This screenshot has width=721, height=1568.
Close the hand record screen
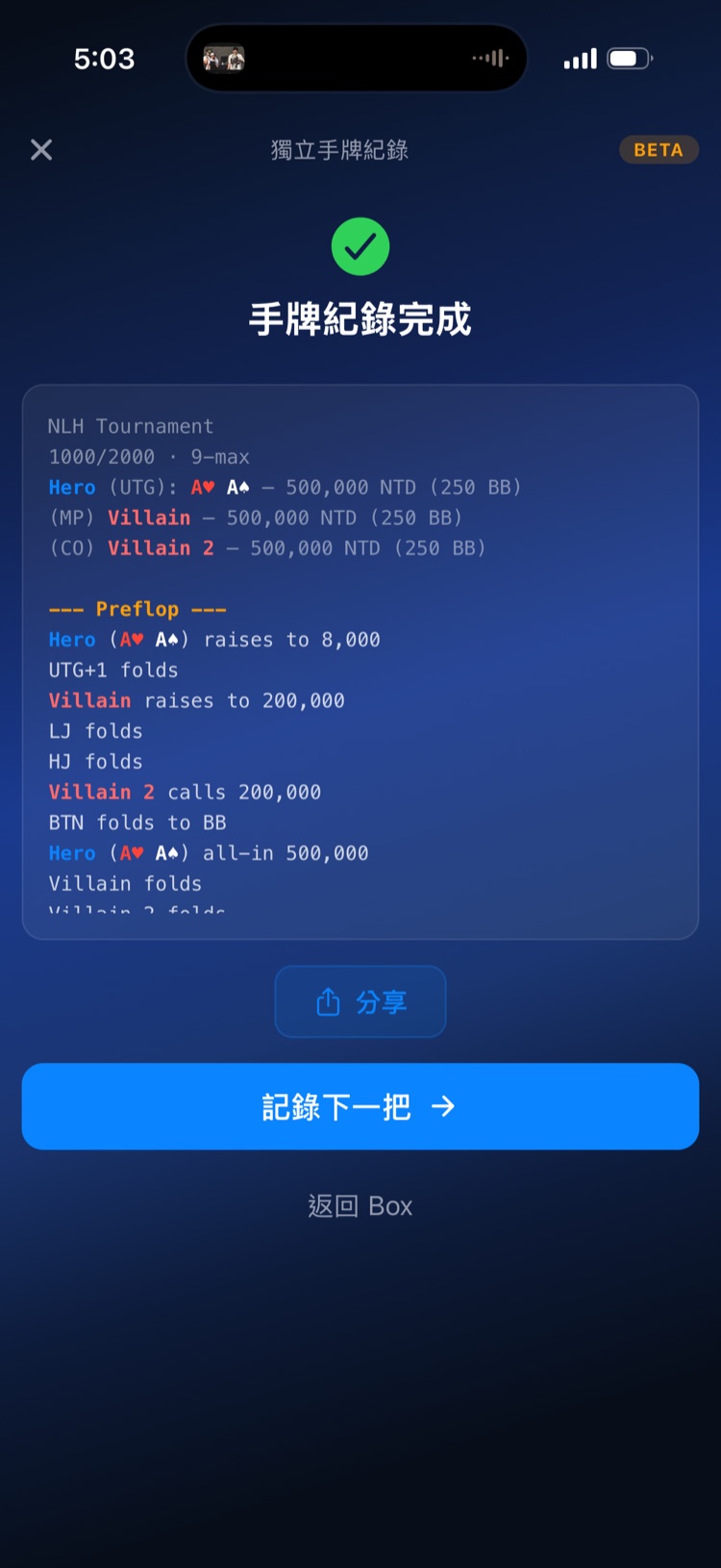(41, 150)
